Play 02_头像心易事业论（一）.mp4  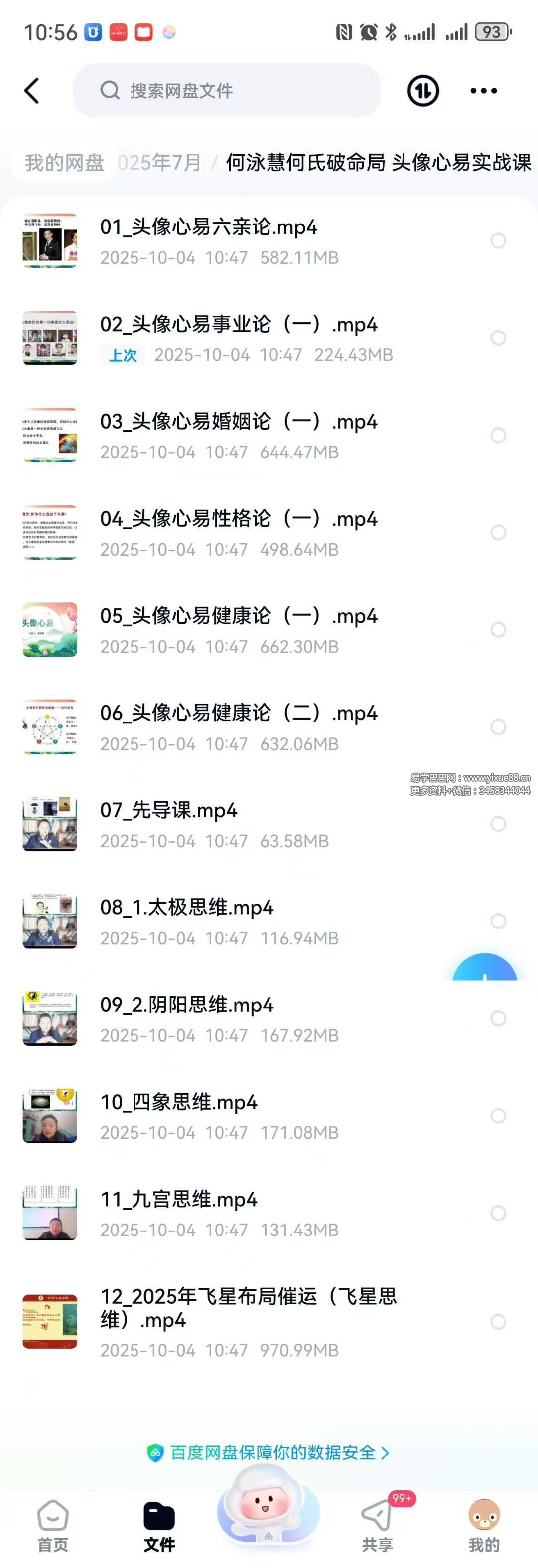[x=238, y=325]
